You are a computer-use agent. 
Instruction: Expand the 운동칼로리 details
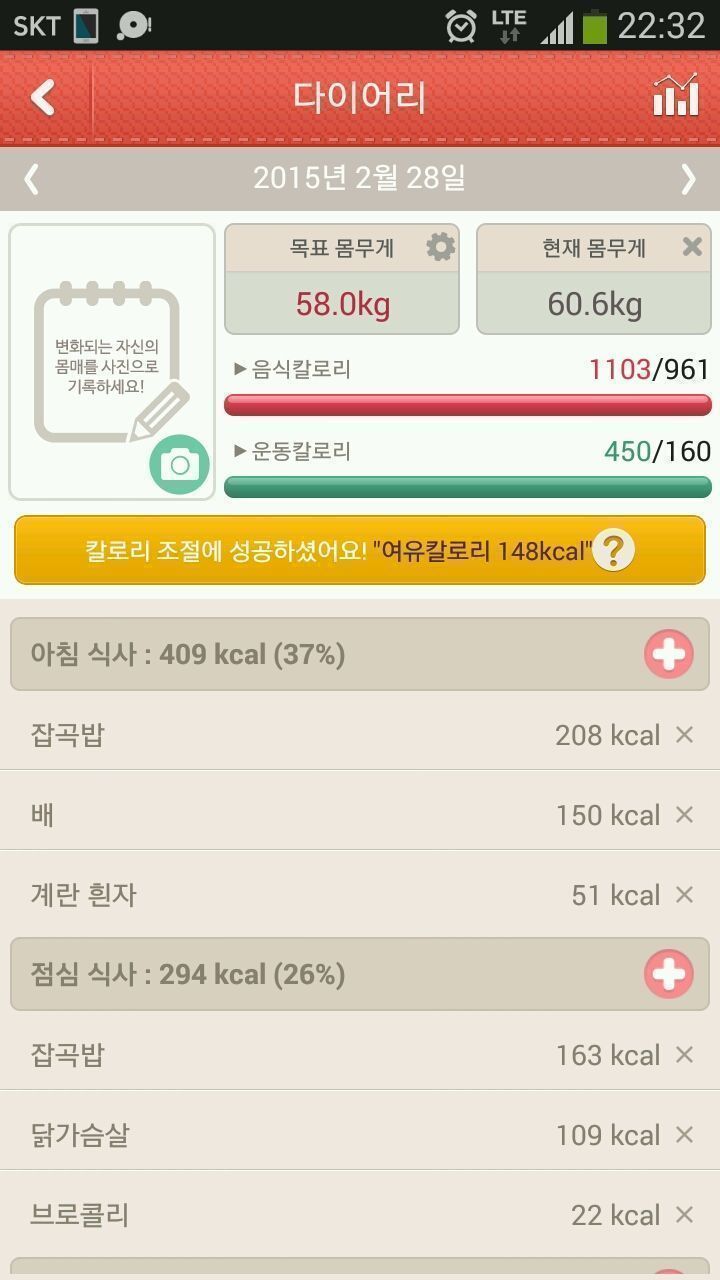point(292,452)
